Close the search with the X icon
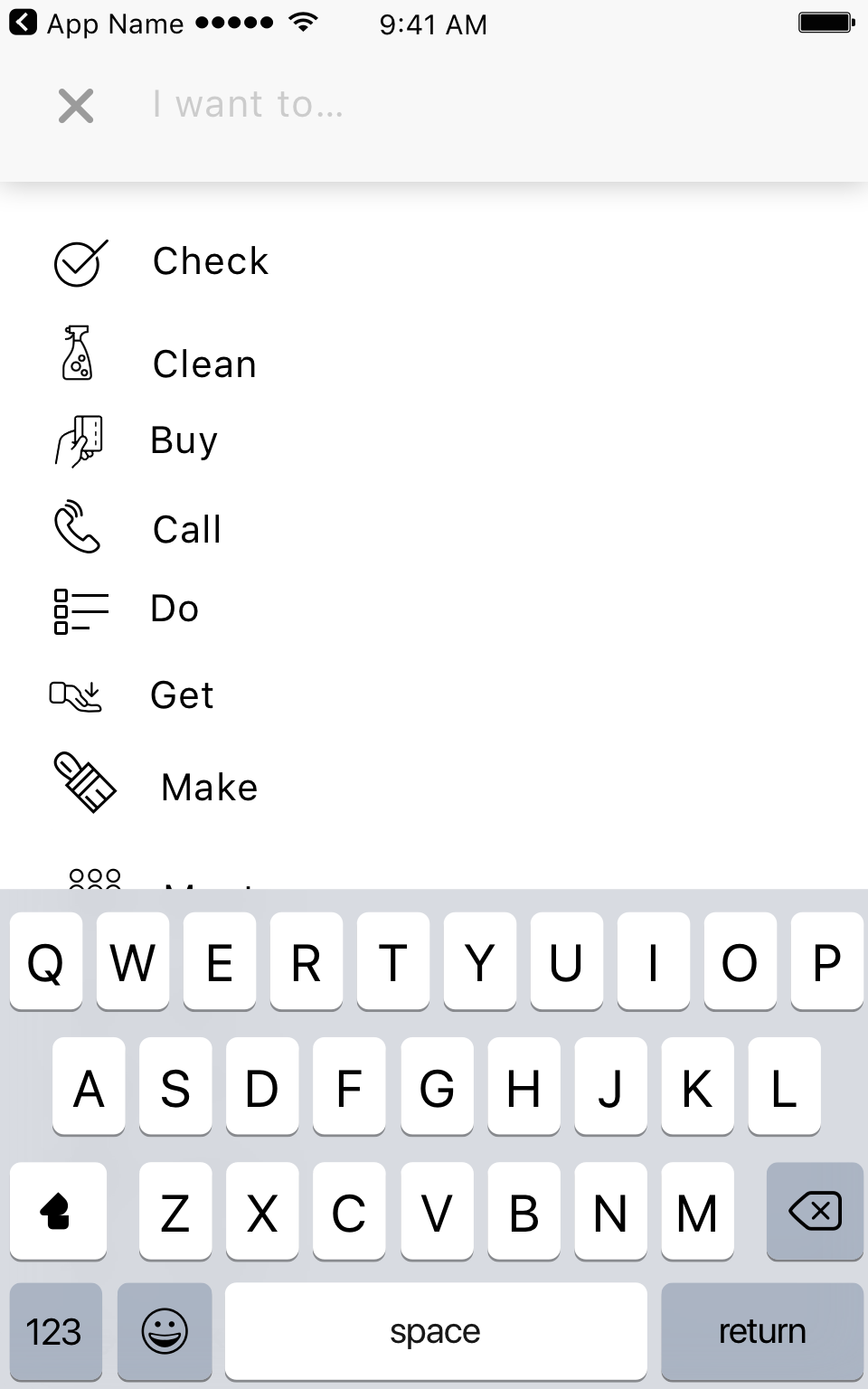 click(x=76, y=106)
